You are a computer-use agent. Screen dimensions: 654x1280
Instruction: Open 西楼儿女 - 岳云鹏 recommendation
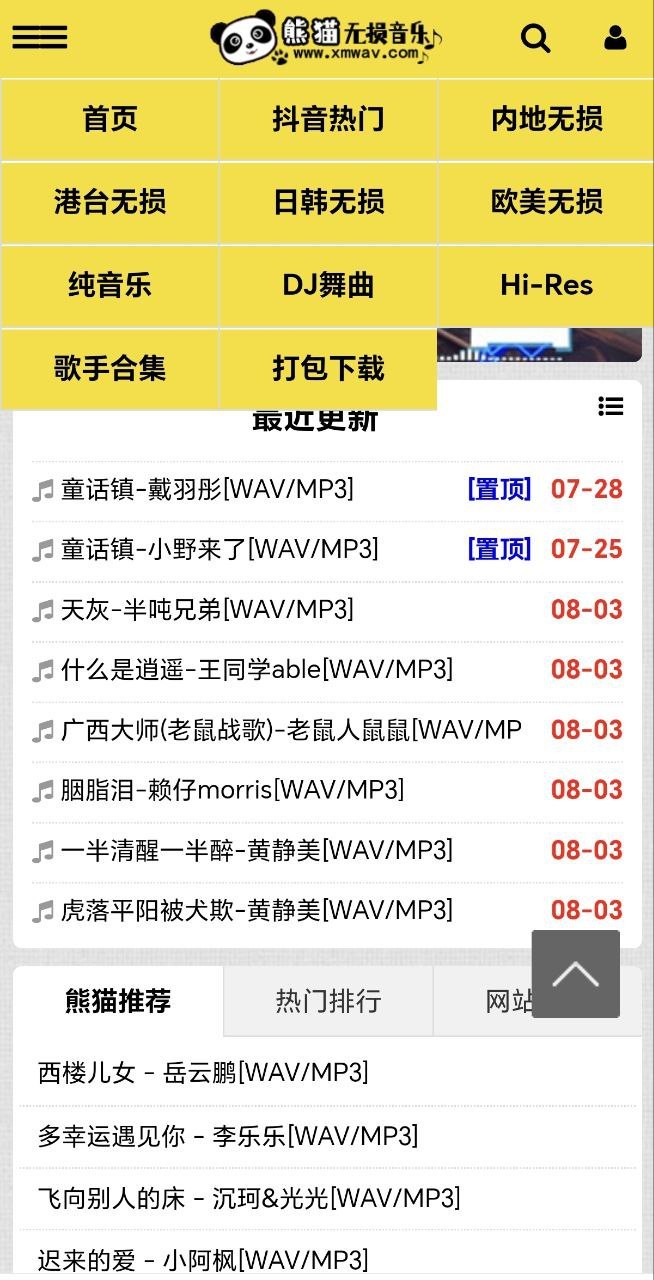(x=203, y=1073)
